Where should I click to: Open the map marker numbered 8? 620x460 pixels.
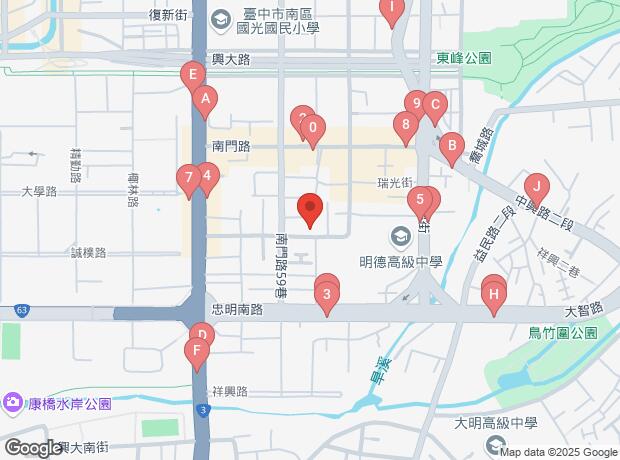[x=405, y=125]
